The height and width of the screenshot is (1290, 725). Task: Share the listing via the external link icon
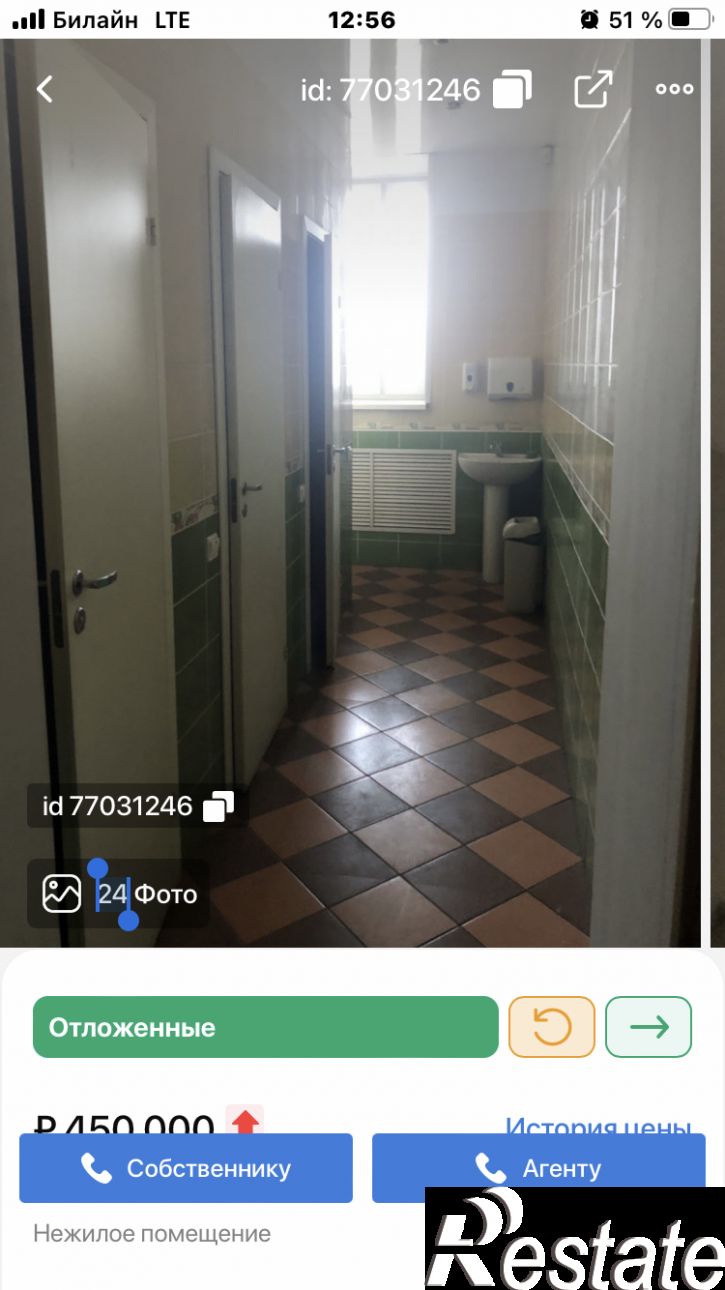pyautogui.click(x=593, y=89)
